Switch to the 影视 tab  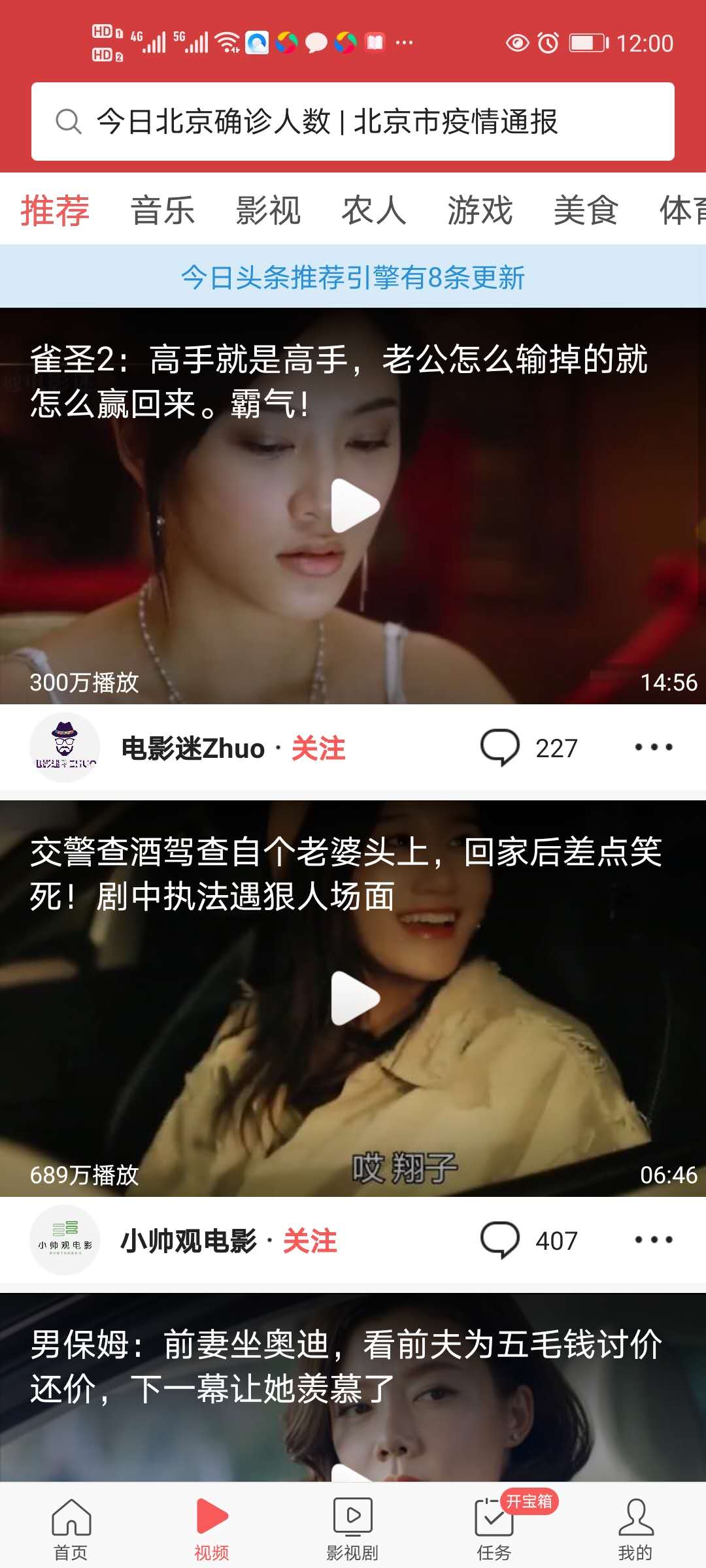click(x=268, y=210)
